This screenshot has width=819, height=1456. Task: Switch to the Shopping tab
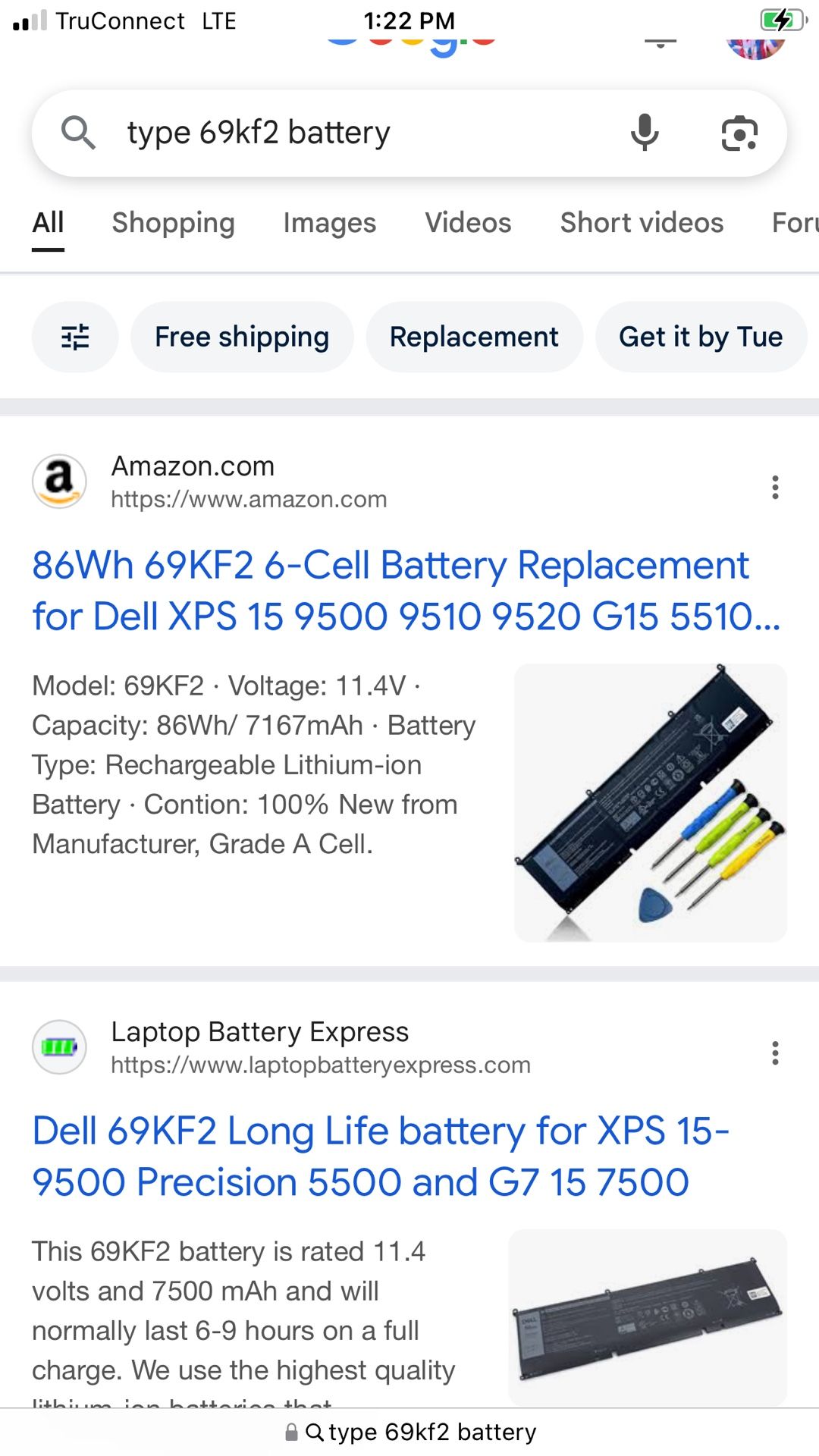(x=173, y=223)
